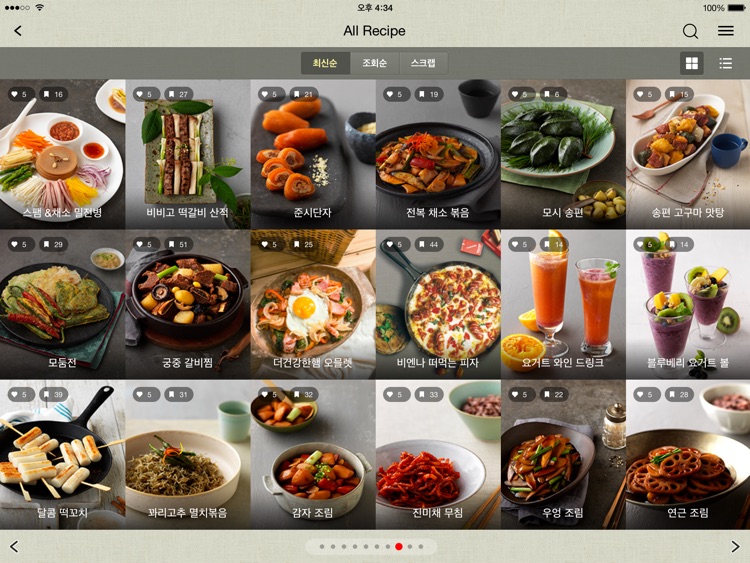750x563 pixels.
Task: Sort recipes by 최신순
Action: [325, 63]
